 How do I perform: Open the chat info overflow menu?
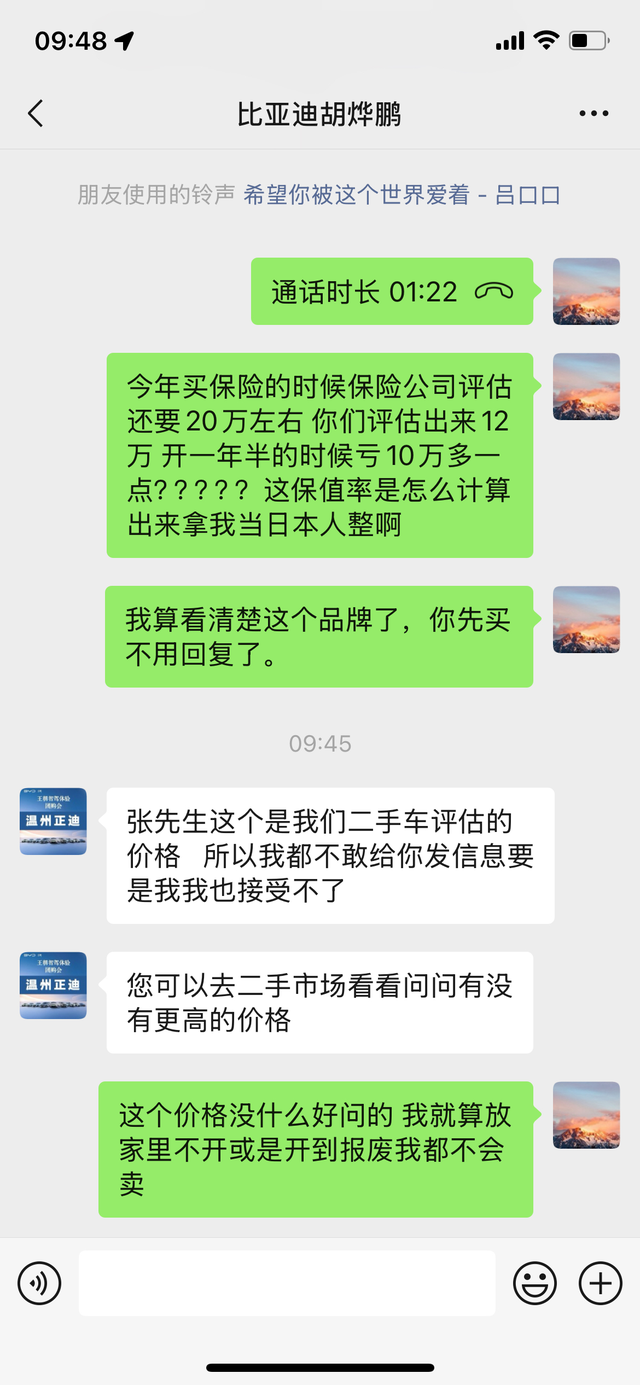593,114
